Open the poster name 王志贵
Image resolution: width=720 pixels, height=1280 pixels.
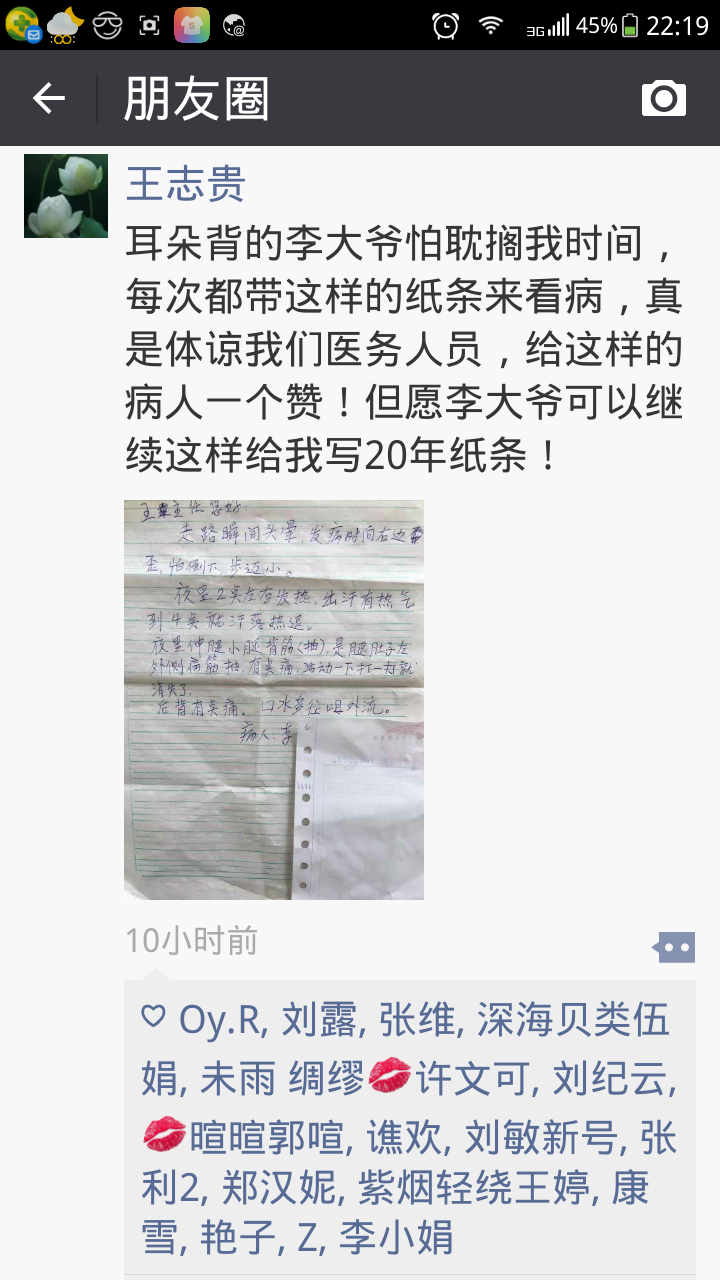click(185, 184)
